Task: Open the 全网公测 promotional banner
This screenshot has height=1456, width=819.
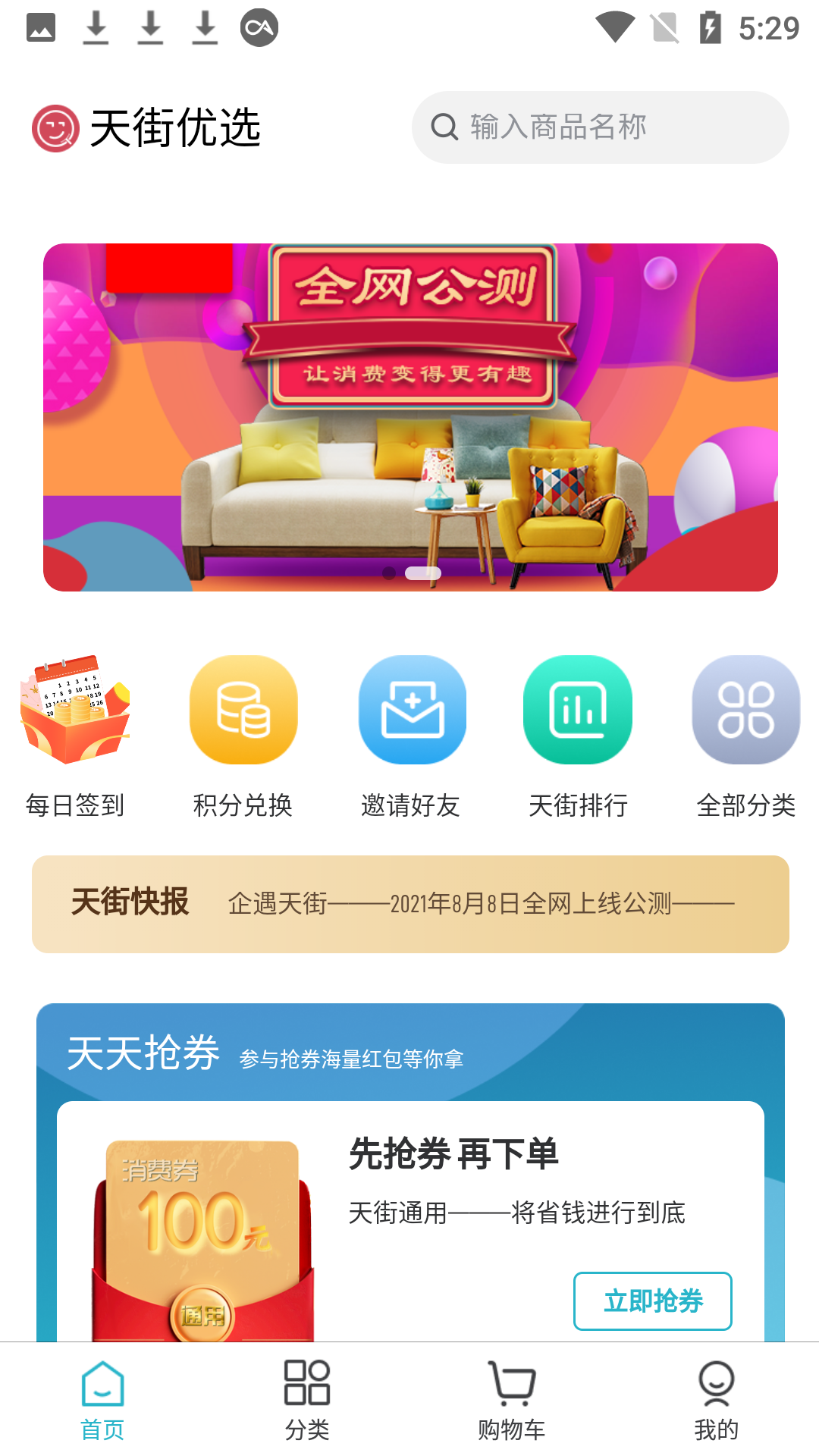Action: [x=410, y=417]
